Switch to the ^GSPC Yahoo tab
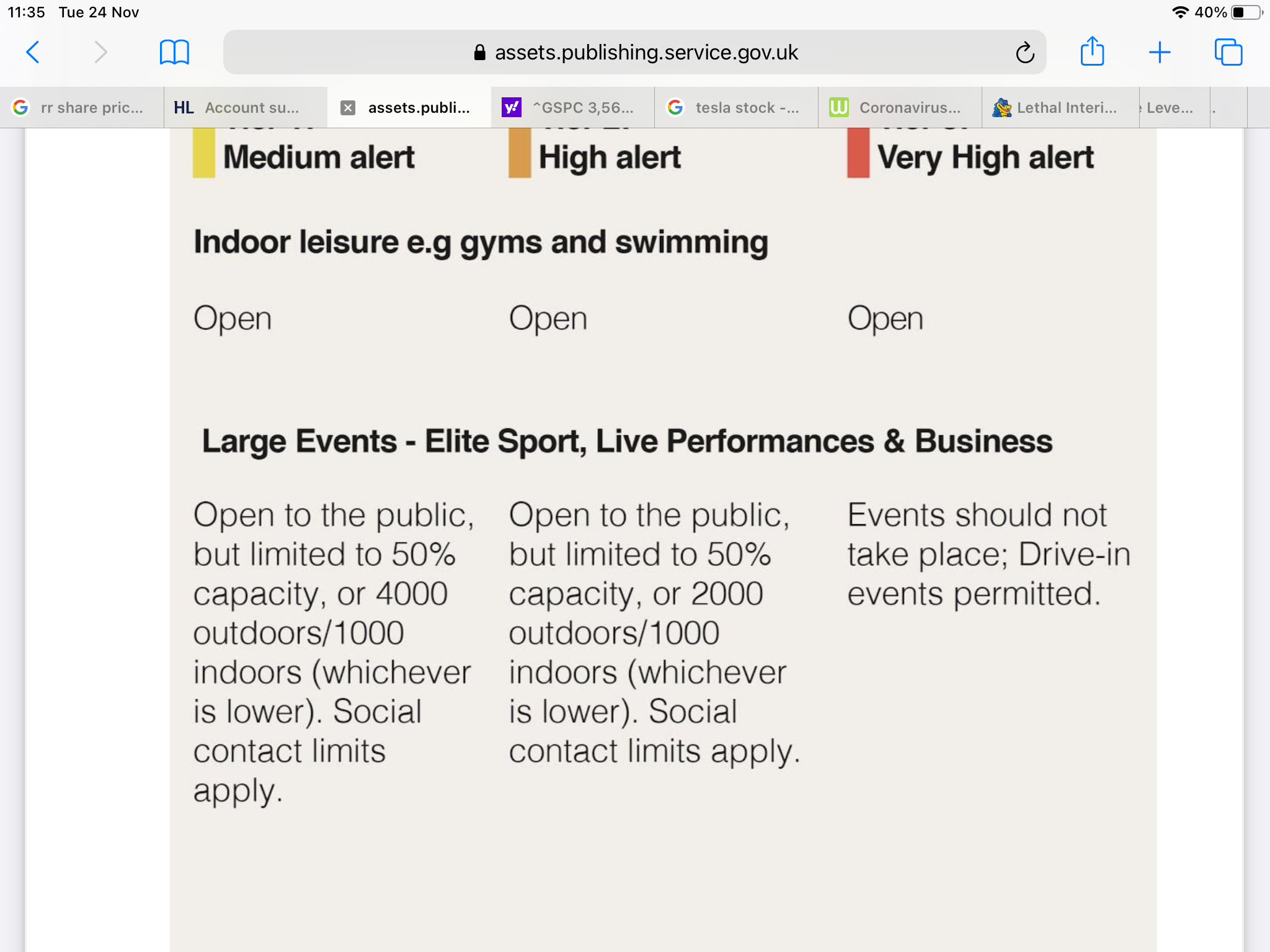The width and height of the screenshot is (1270, 952). tap(573, 108)
